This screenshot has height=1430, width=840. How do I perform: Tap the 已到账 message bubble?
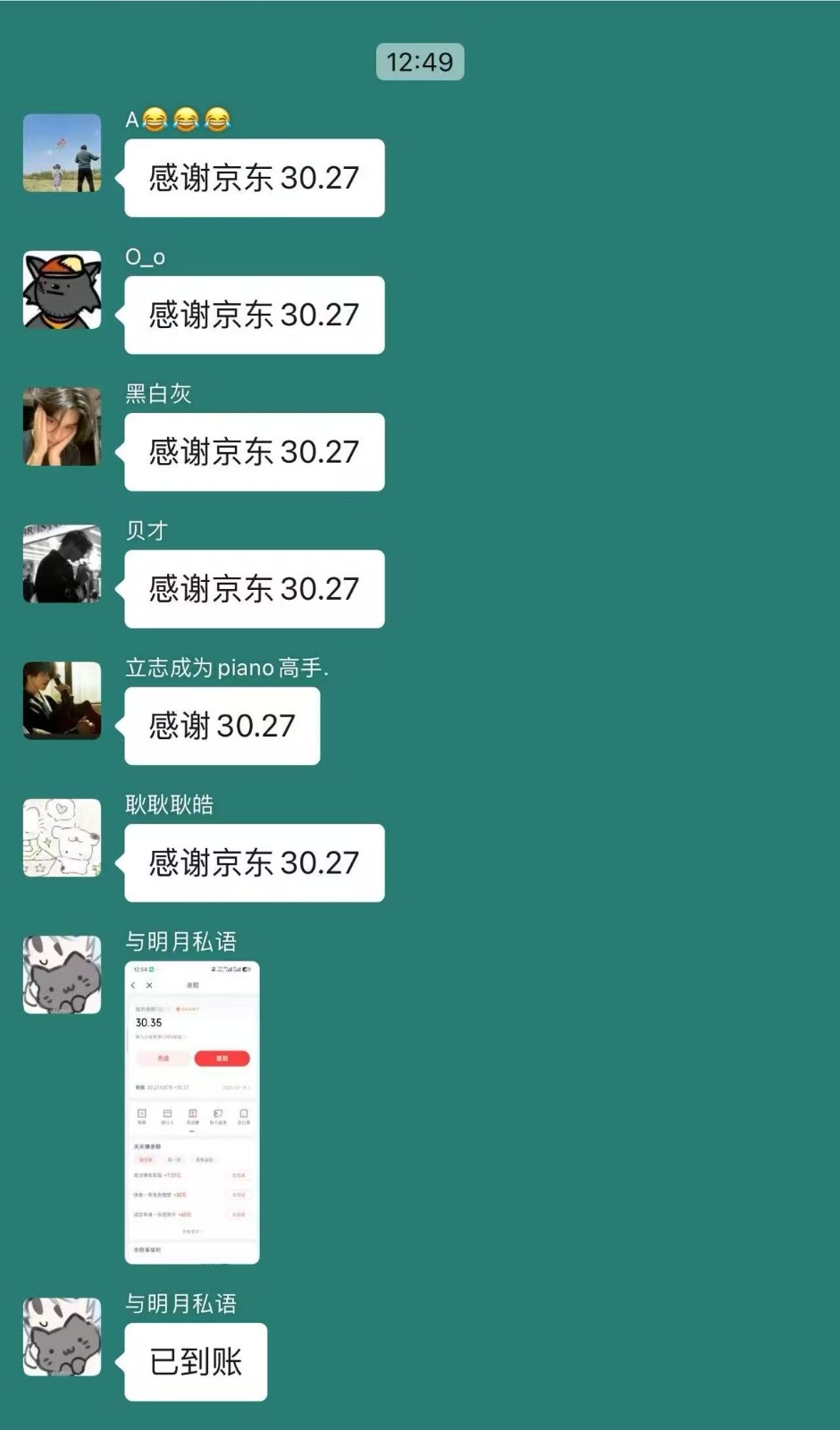[x=196, y=1360]
